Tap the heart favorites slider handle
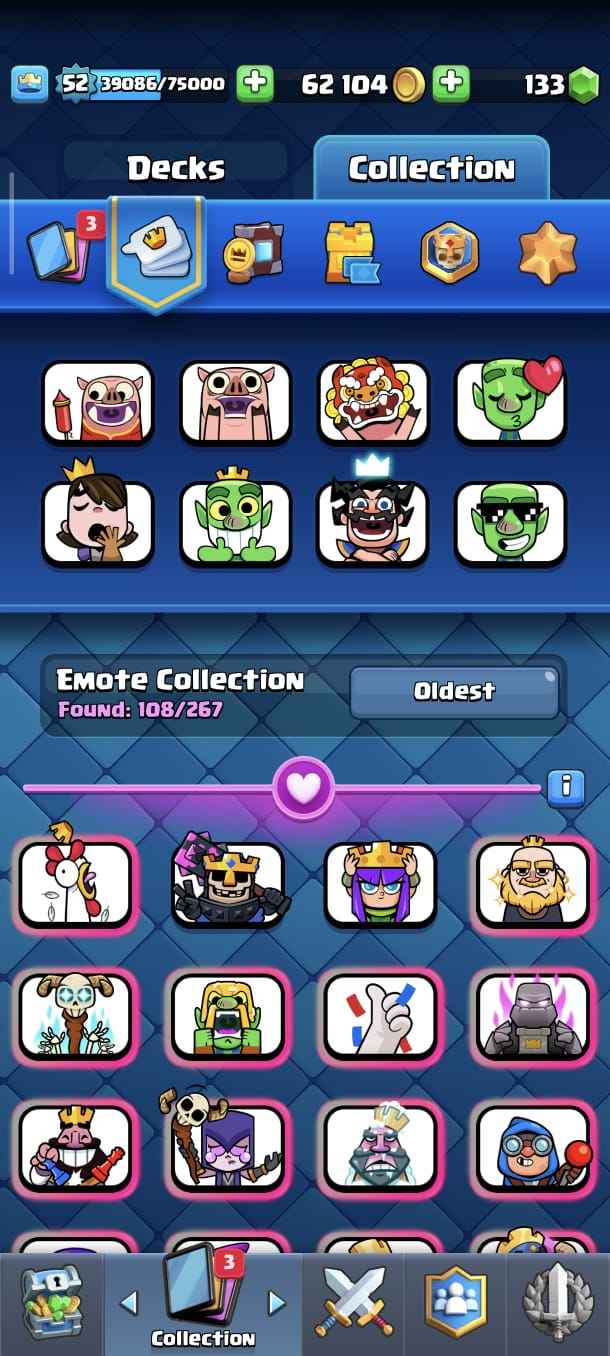Image resolution: width=610 pixels, height=1356 pixels. [x=304, y=788]
